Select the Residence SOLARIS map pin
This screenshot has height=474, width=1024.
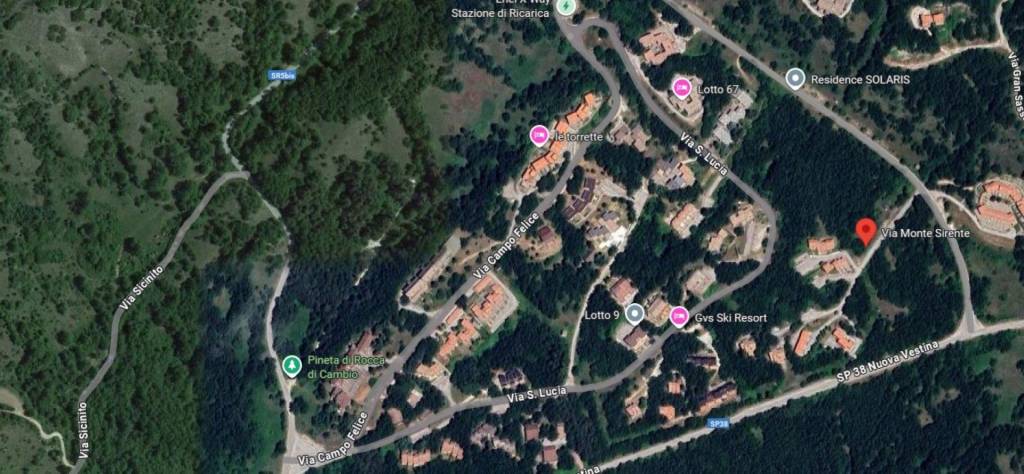click(795, 78)
